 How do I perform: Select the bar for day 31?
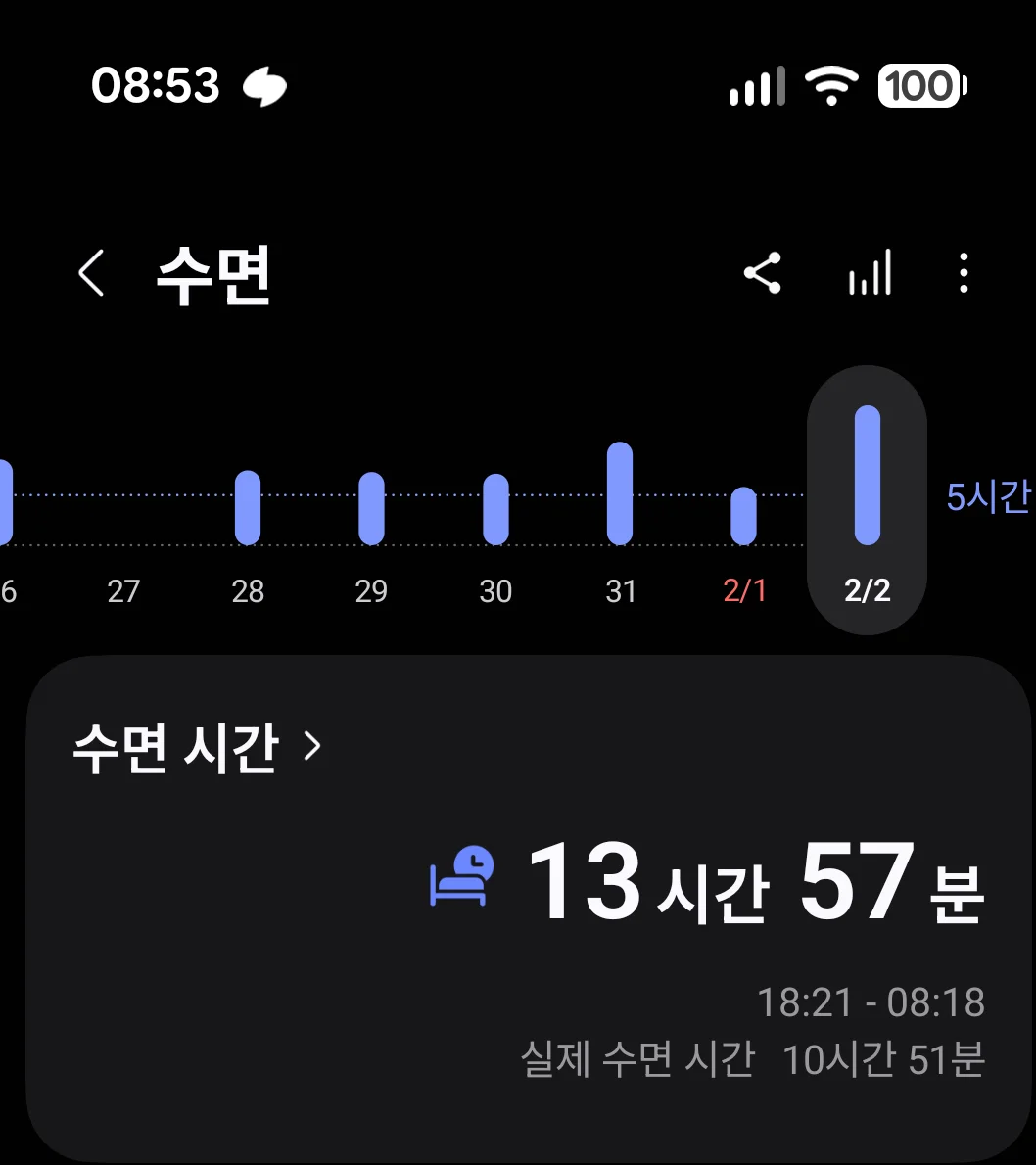click(x=620, y=494)
